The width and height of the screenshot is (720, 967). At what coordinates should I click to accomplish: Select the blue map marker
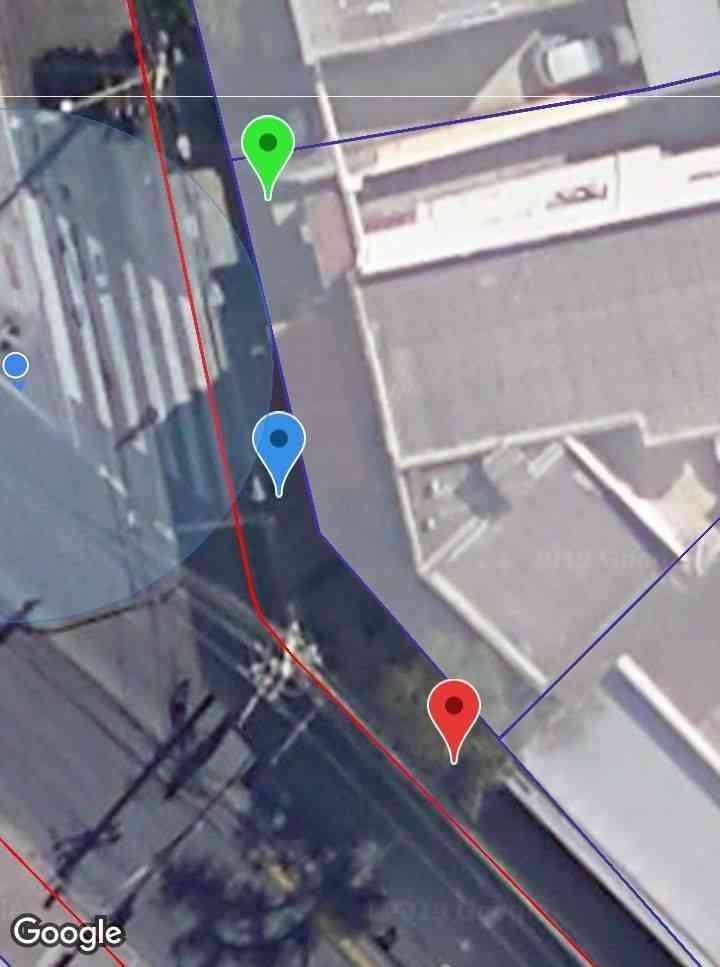(x=279, y=443)
